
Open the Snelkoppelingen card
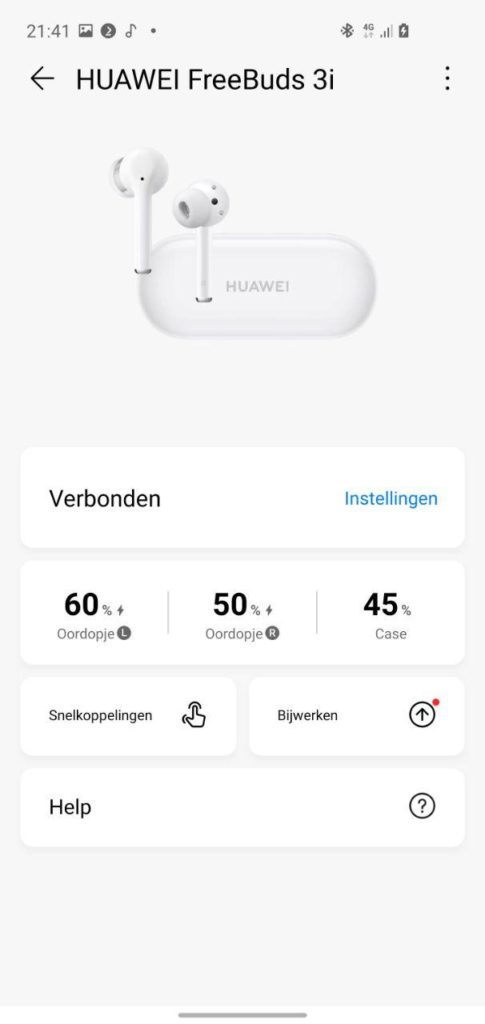coord(129,716)
